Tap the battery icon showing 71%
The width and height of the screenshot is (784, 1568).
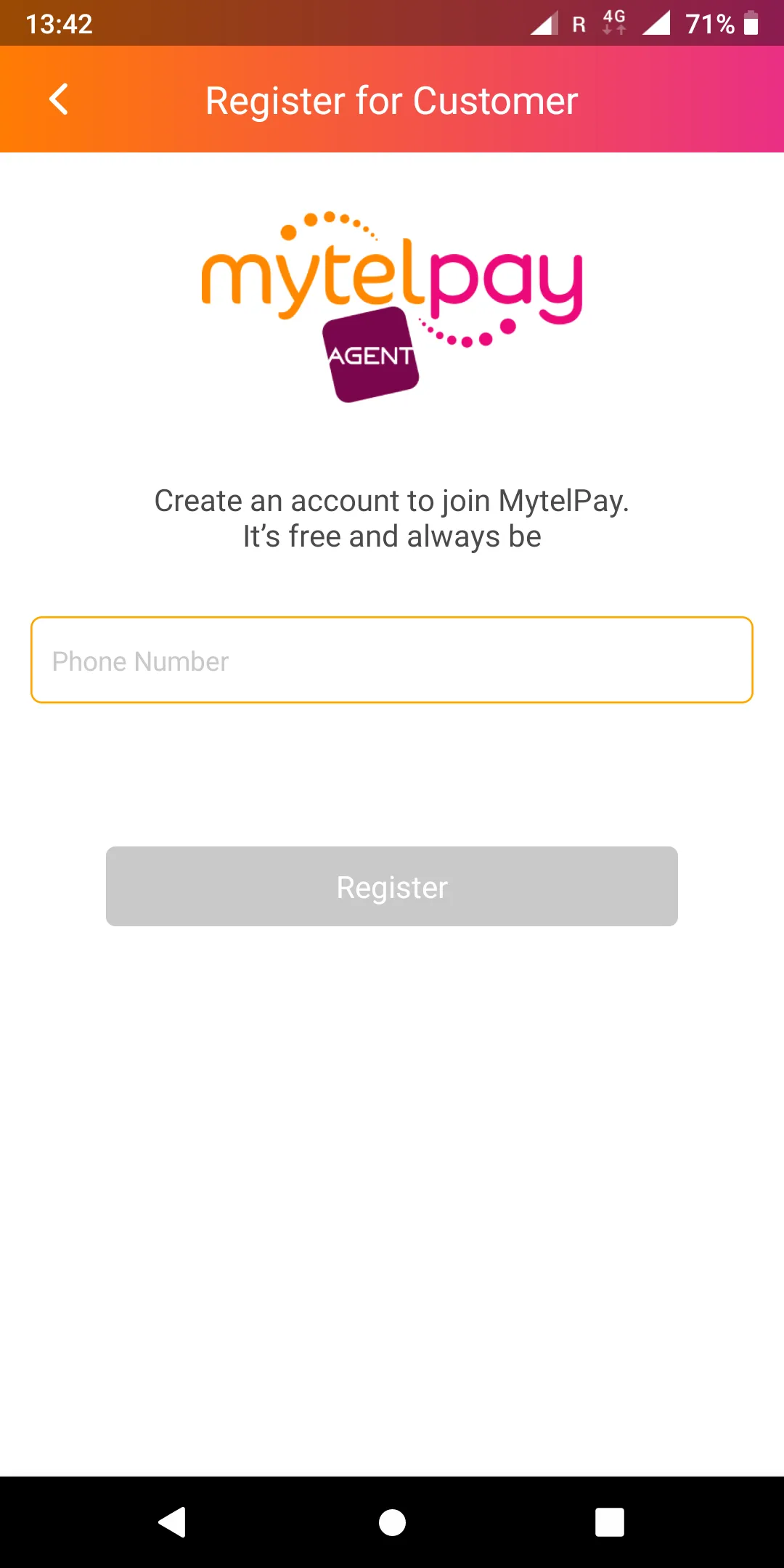751,23
